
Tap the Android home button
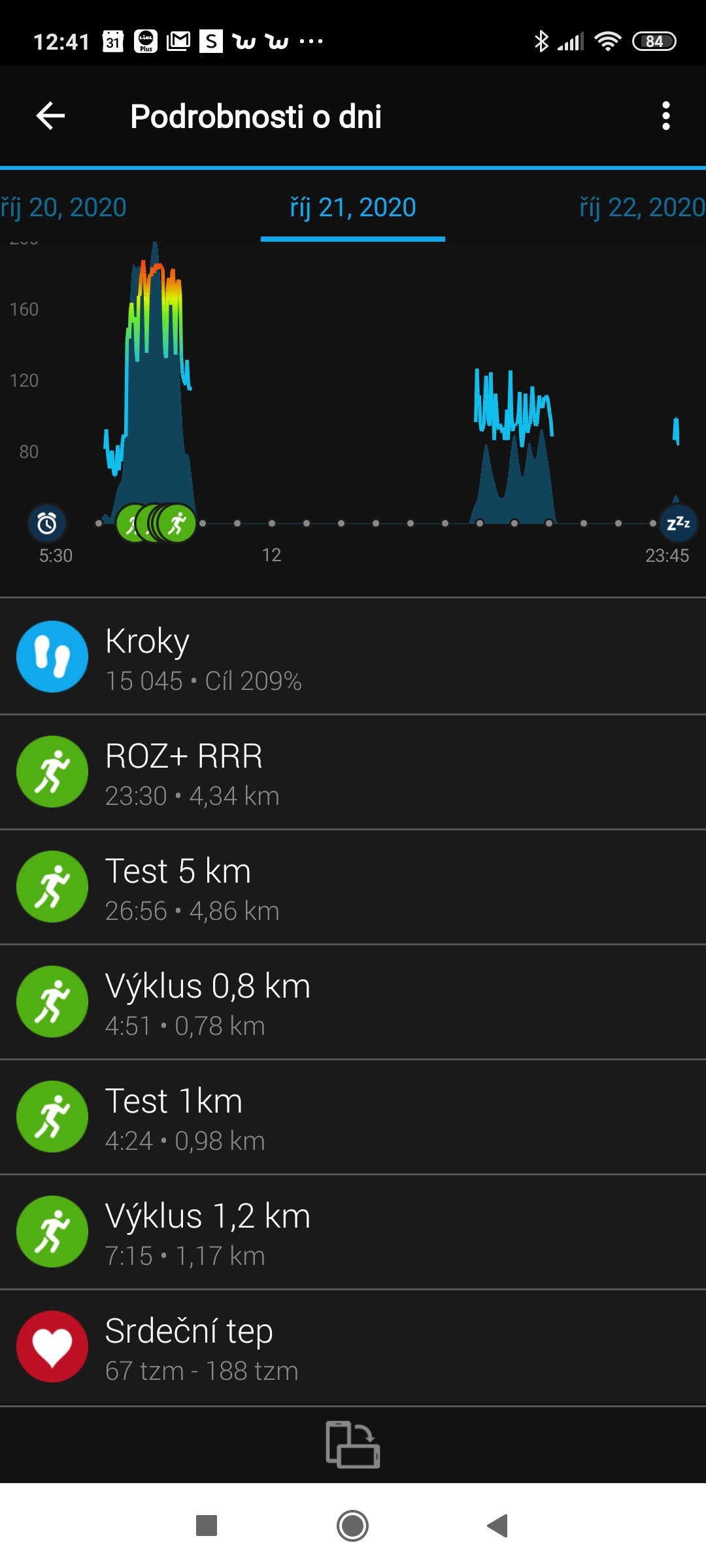point(353,1526)
